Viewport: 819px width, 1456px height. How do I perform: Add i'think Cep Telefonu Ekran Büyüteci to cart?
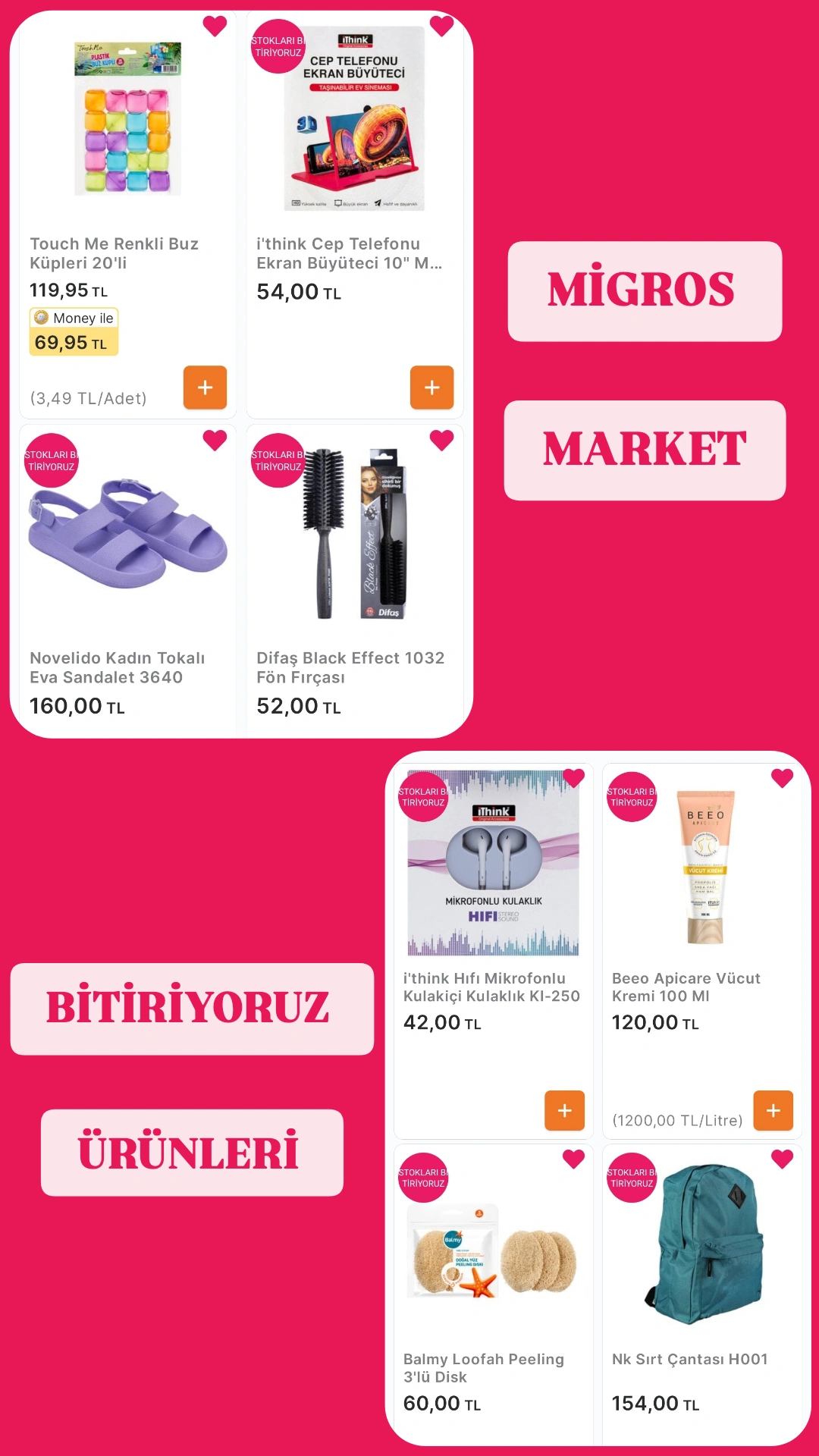[x=431, y=388]
